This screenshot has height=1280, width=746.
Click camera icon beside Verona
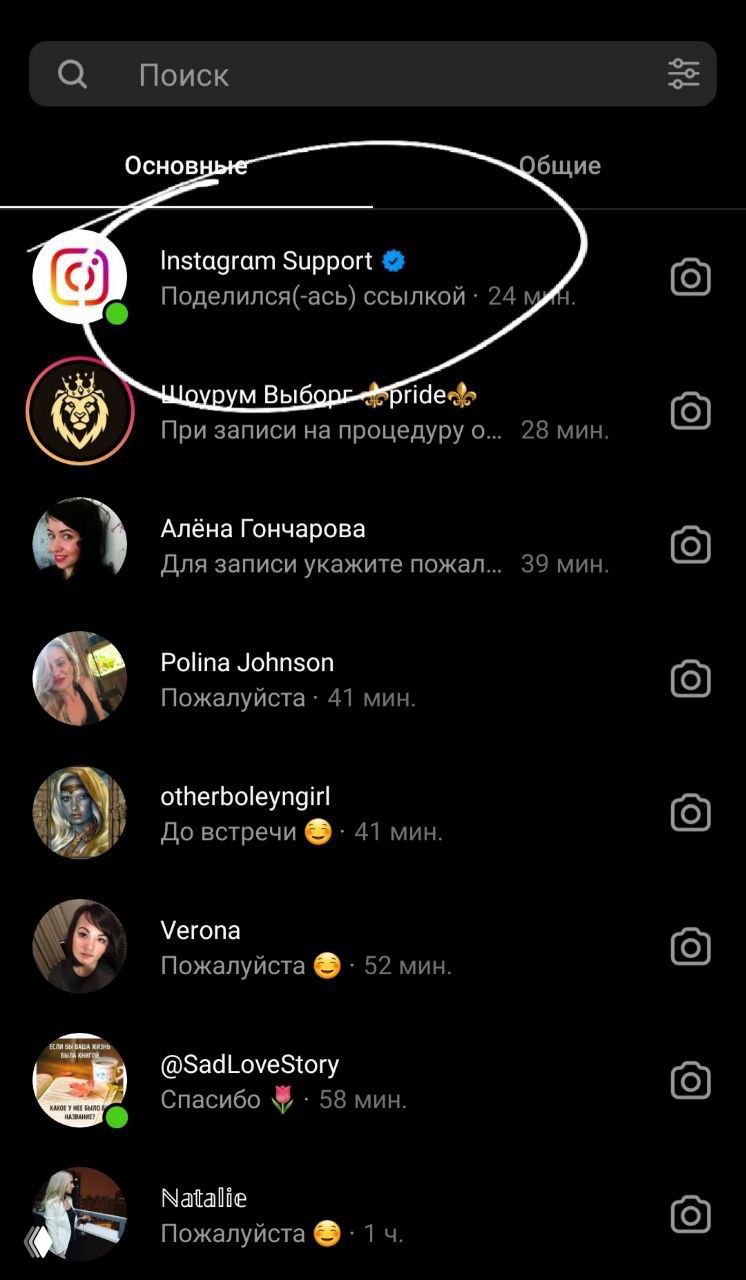[x=690, y=946]
